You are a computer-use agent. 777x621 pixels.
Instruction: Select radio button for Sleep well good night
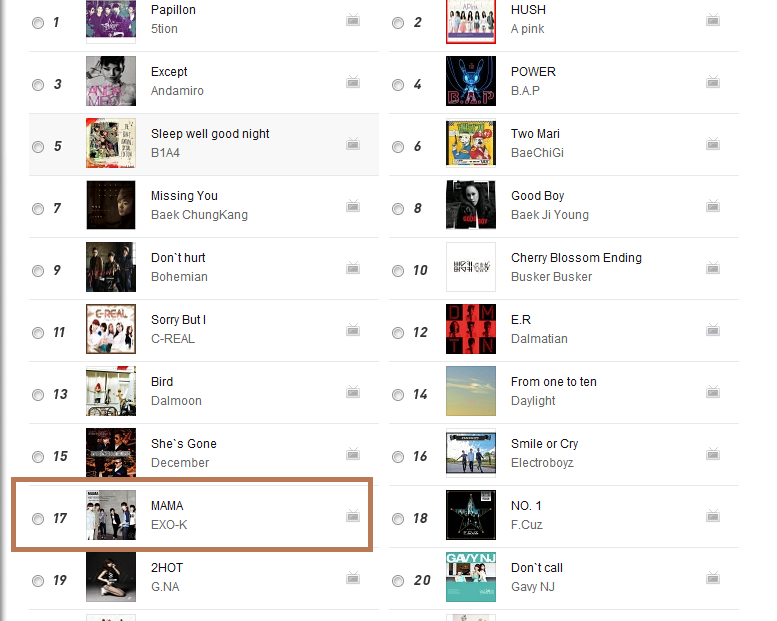tap(38, 146)
